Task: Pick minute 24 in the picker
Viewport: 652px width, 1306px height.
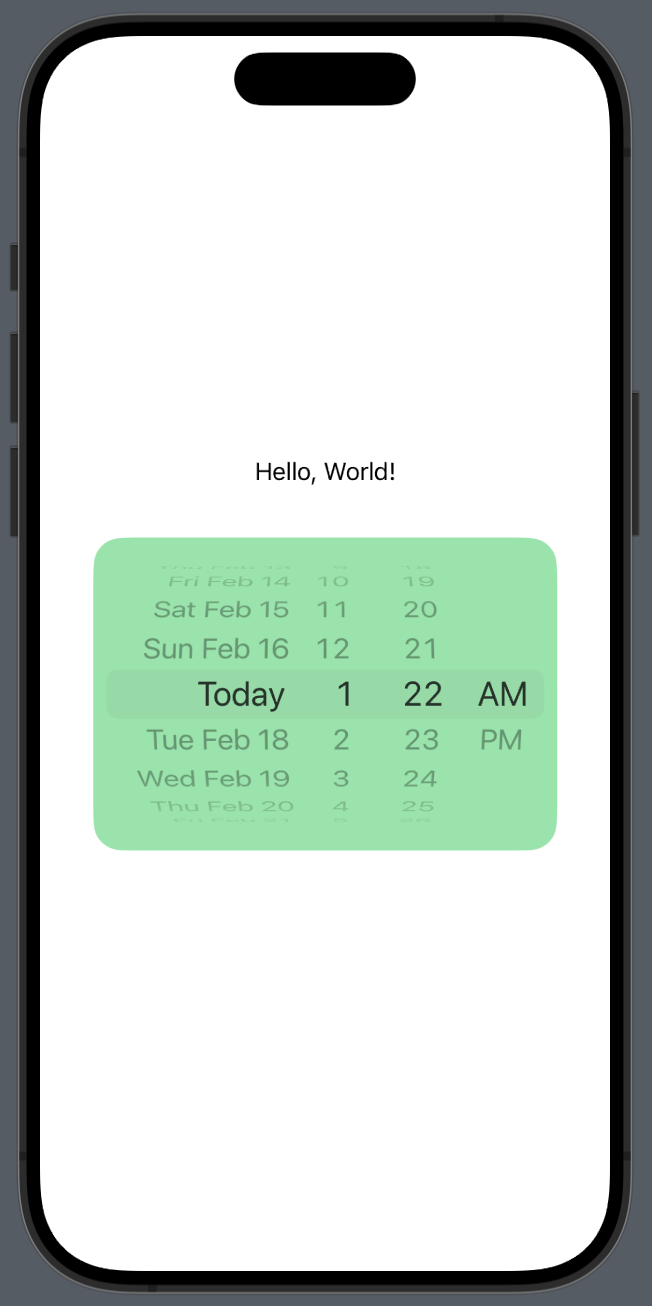Action: click(x=420, y=778)
